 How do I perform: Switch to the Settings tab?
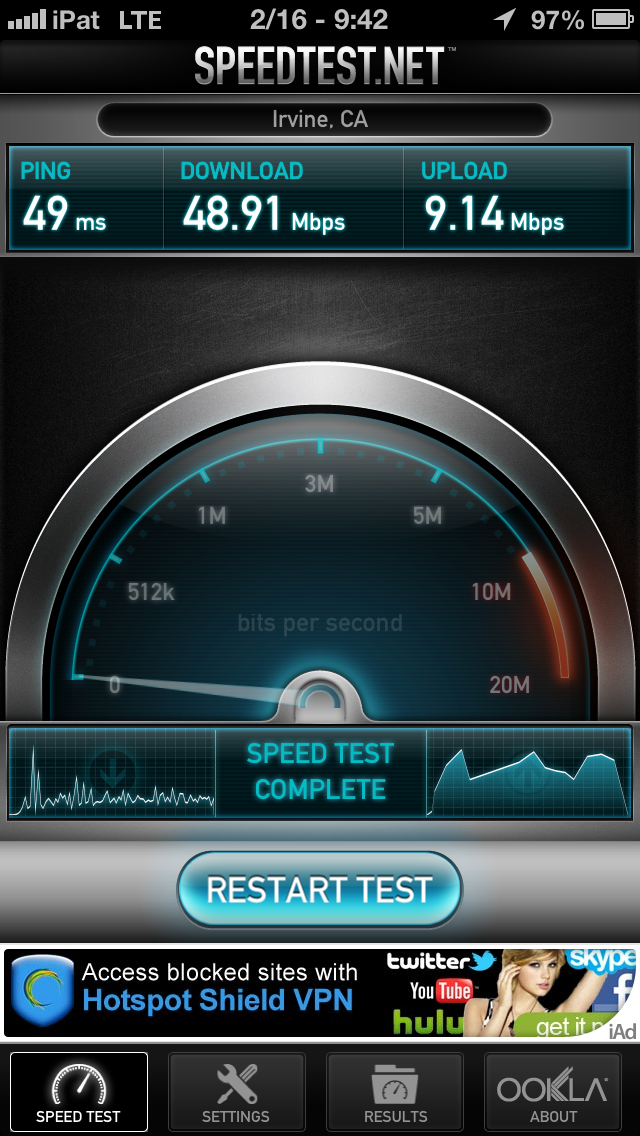click(236, 1093)
